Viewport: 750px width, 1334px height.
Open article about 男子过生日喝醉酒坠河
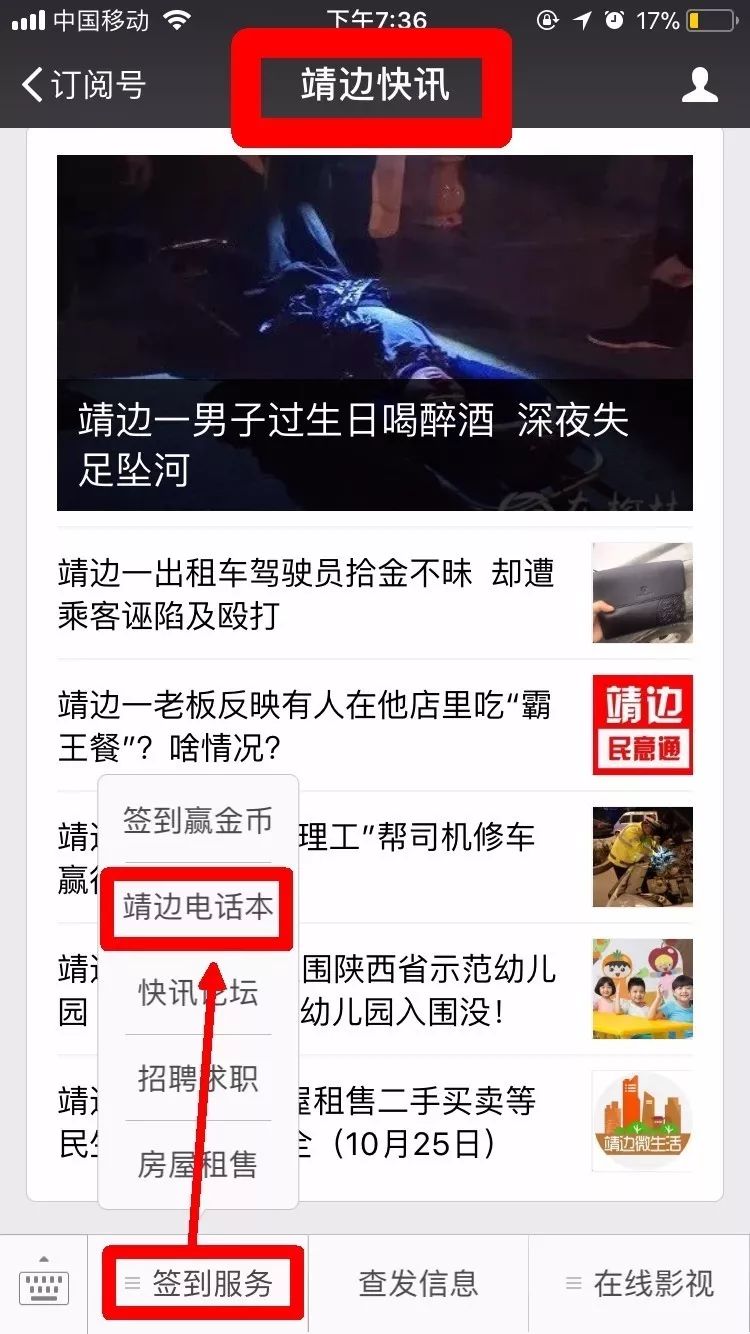(374, 333)
